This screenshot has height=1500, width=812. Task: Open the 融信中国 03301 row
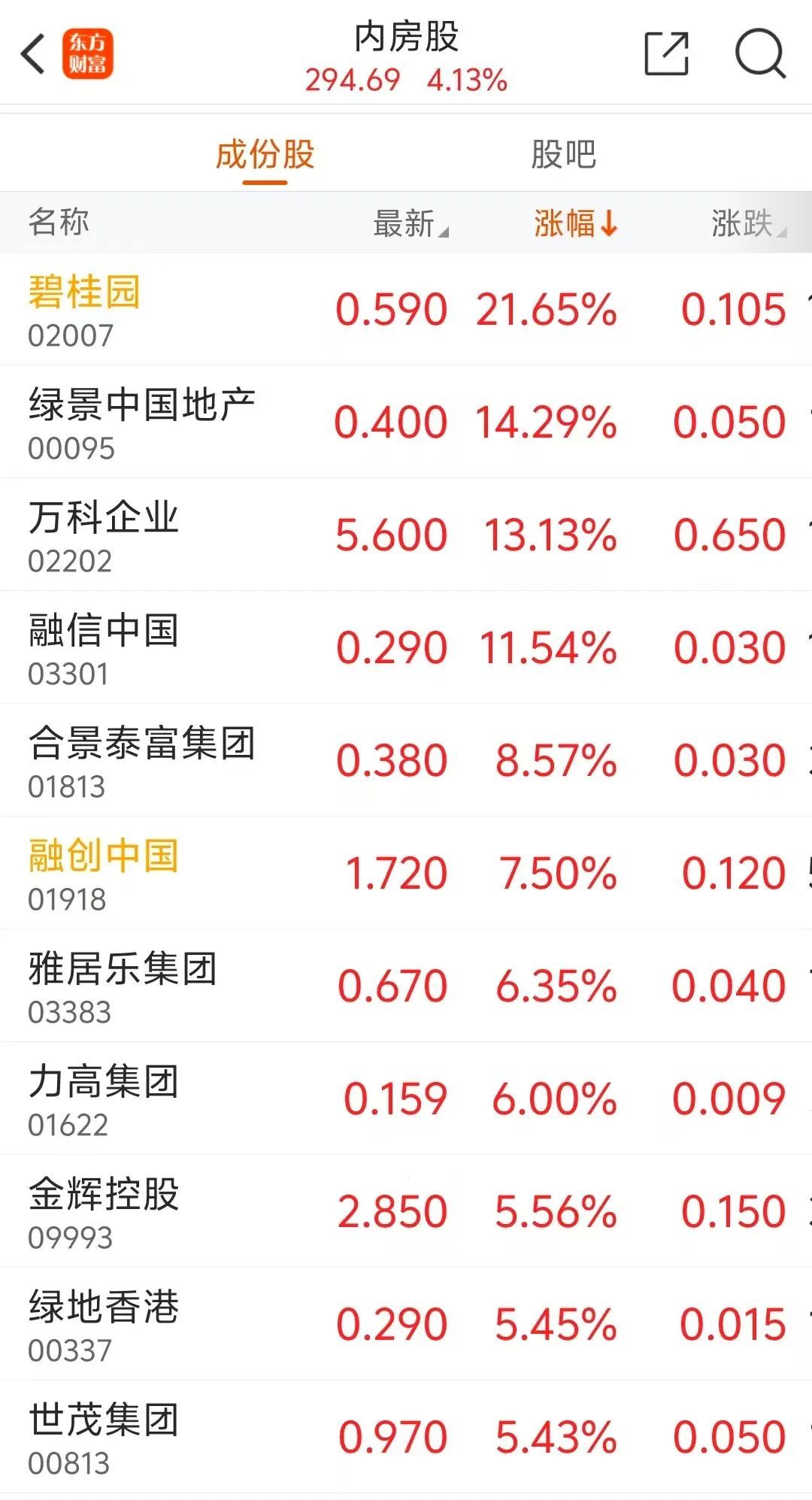coord(406,647)
